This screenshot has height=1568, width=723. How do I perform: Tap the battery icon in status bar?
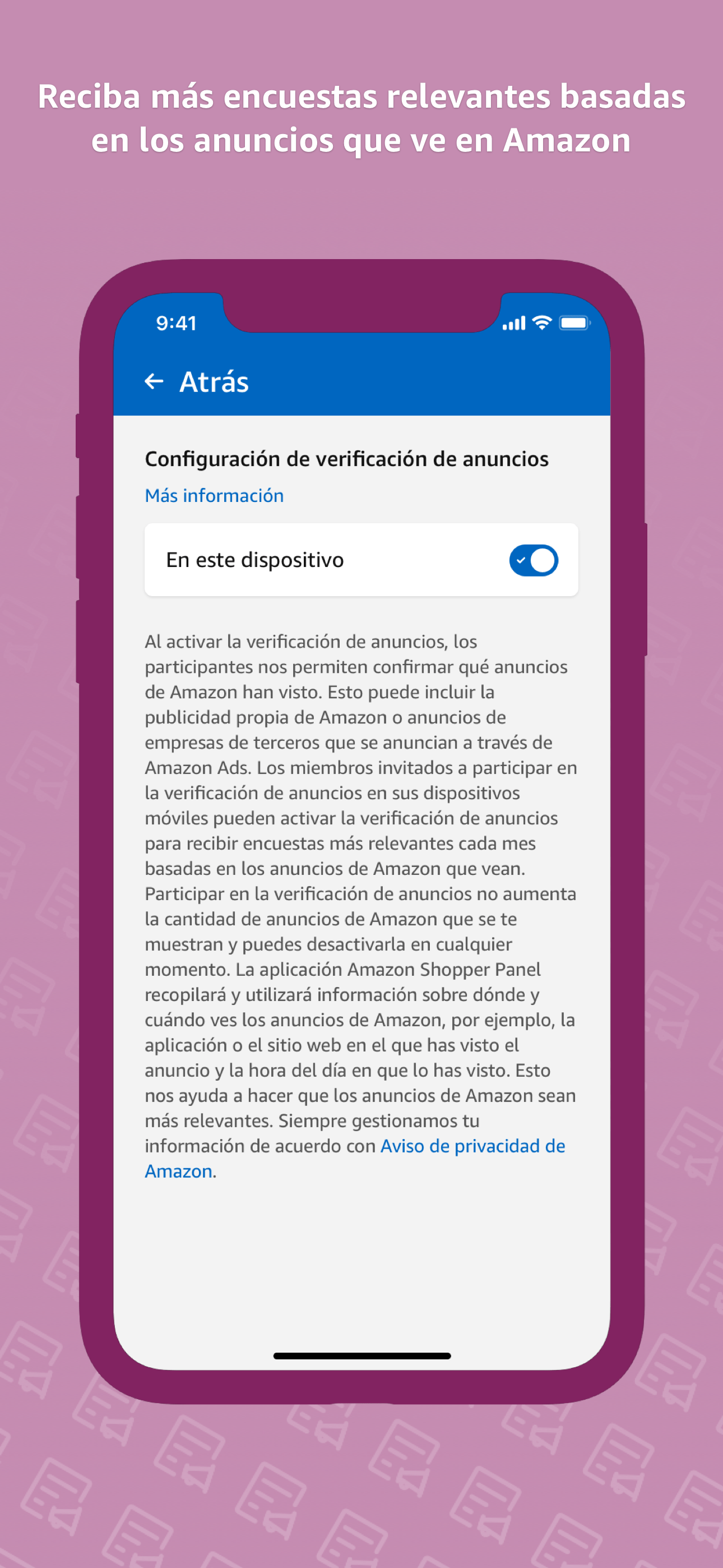point(575,323)
